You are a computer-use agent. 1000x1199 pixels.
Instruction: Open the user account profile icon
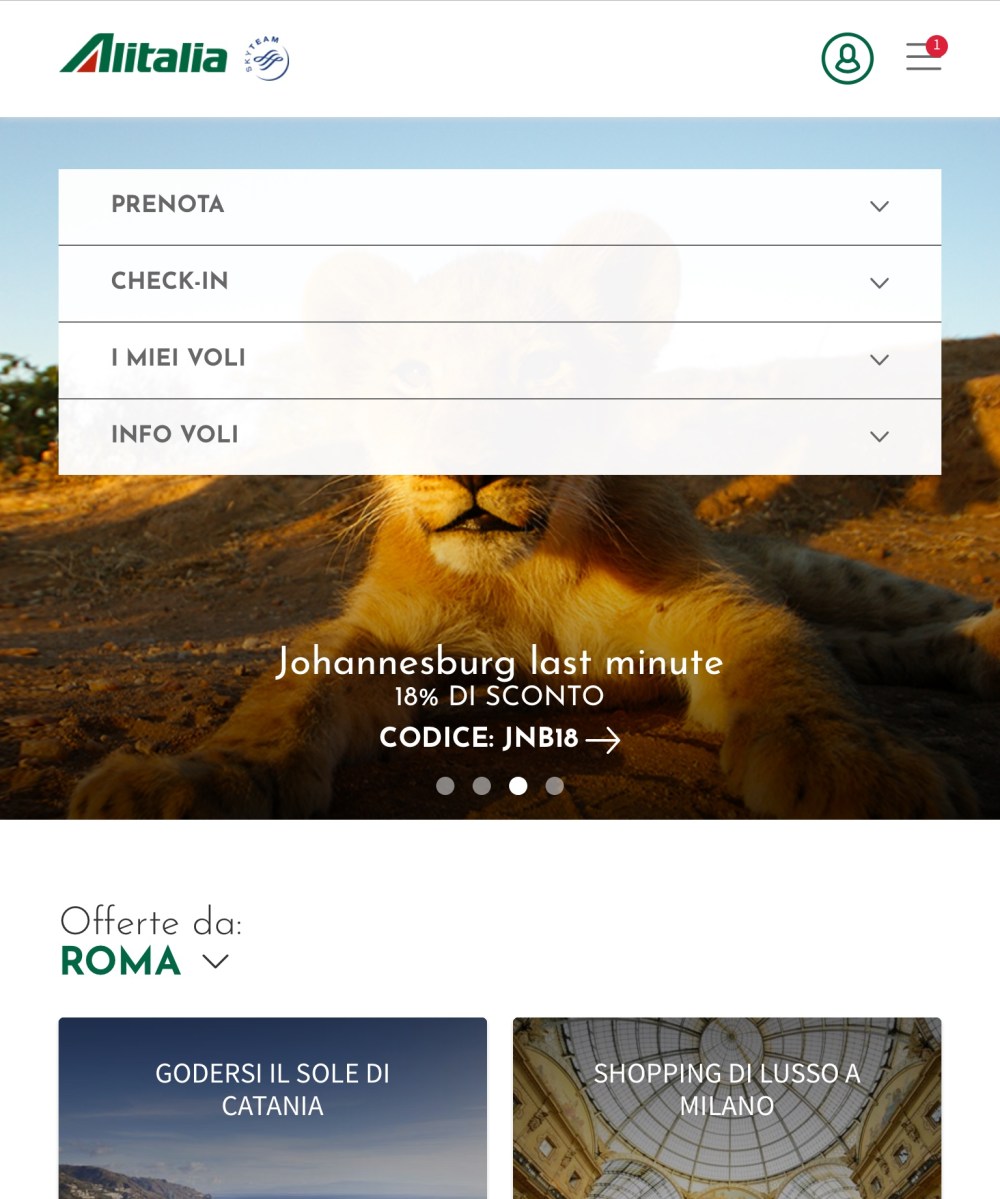tap(847, 58)
